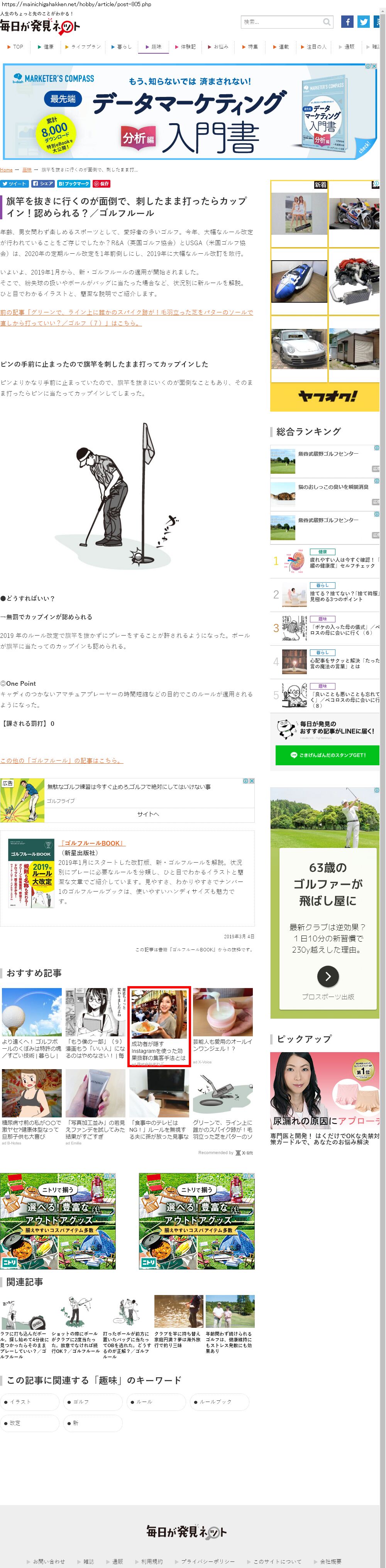Open the この他の「ゴルフルール」の記事 link
Image resolution: width=386 pixels, height=1568 pixels.
61,760
